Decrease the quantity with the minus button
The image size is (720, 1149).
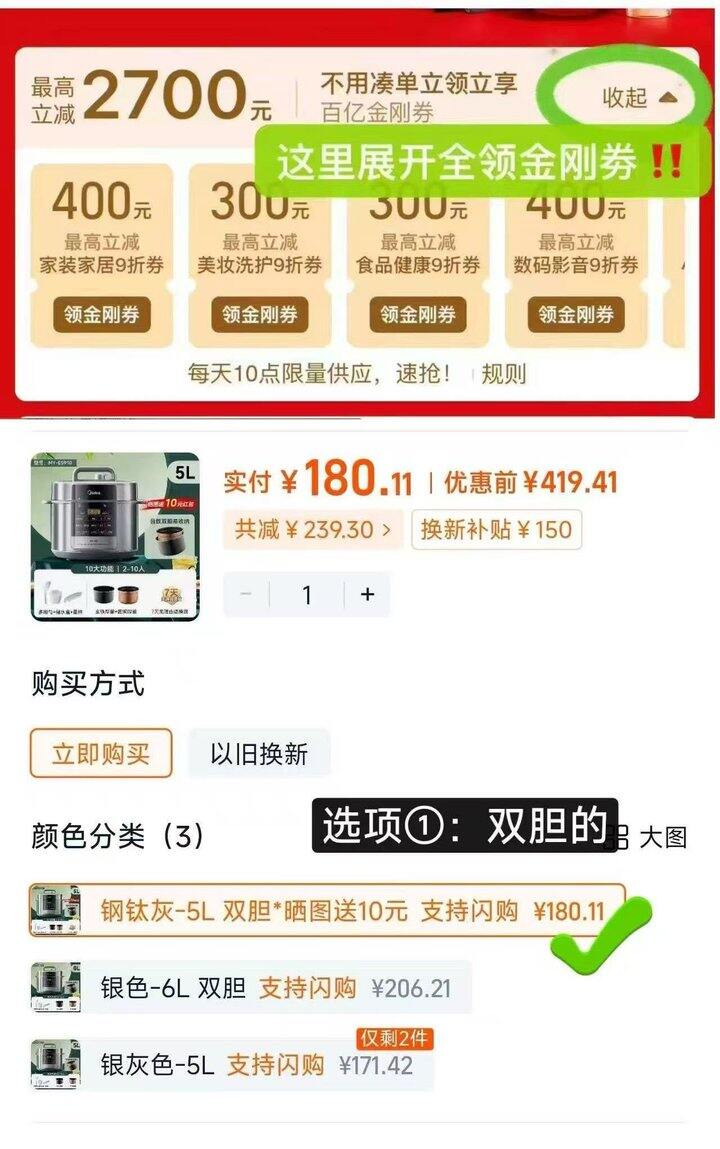click(x=246, y=594)
